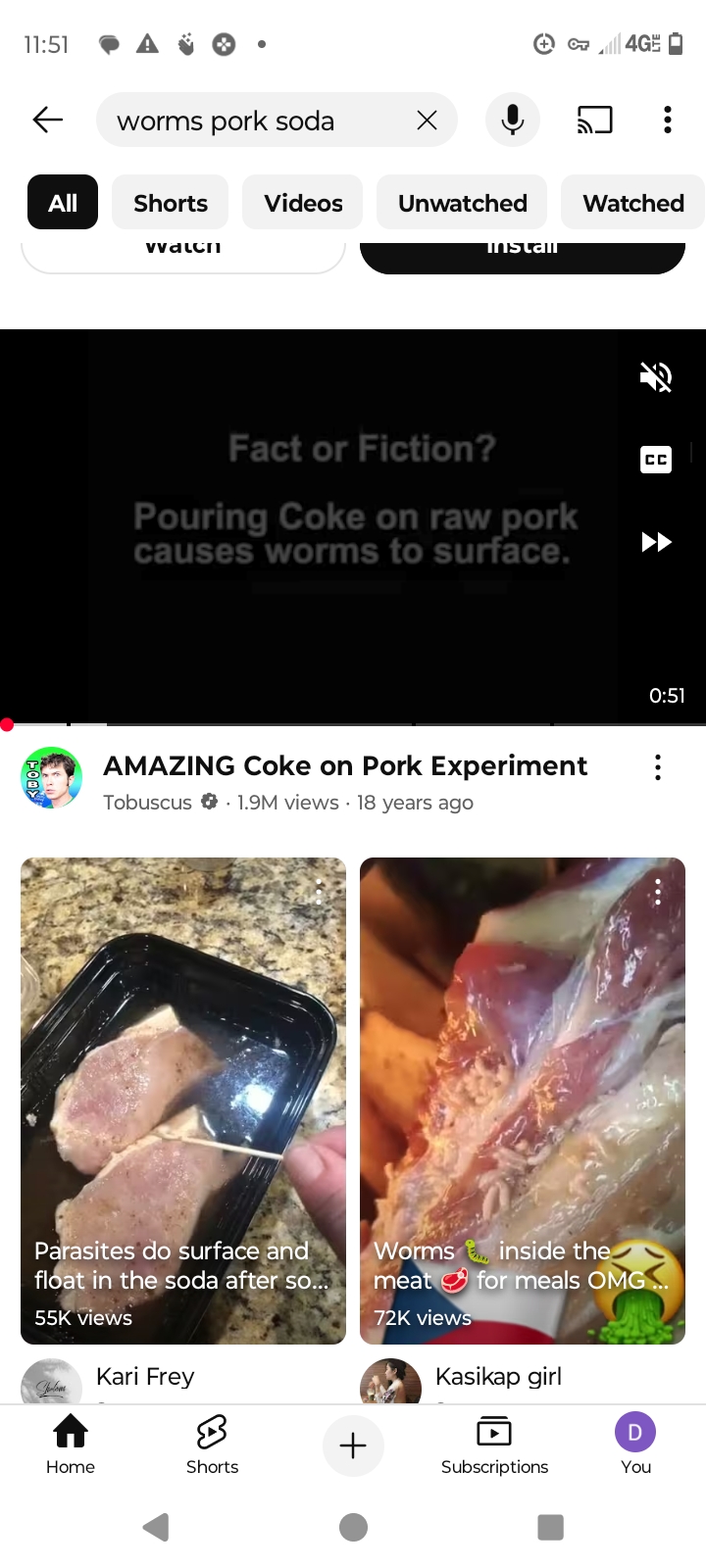
Task: Clear the search query text
Action: coord(427,121)
